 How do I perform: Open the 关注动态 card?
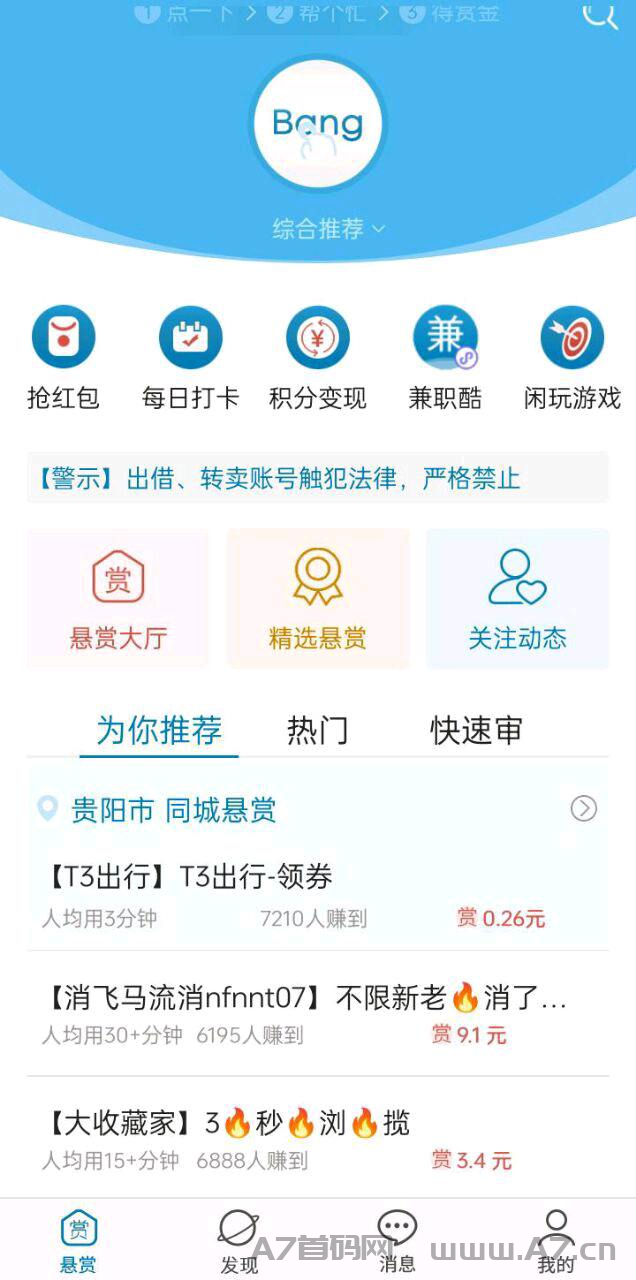click(x=517, y=598)
